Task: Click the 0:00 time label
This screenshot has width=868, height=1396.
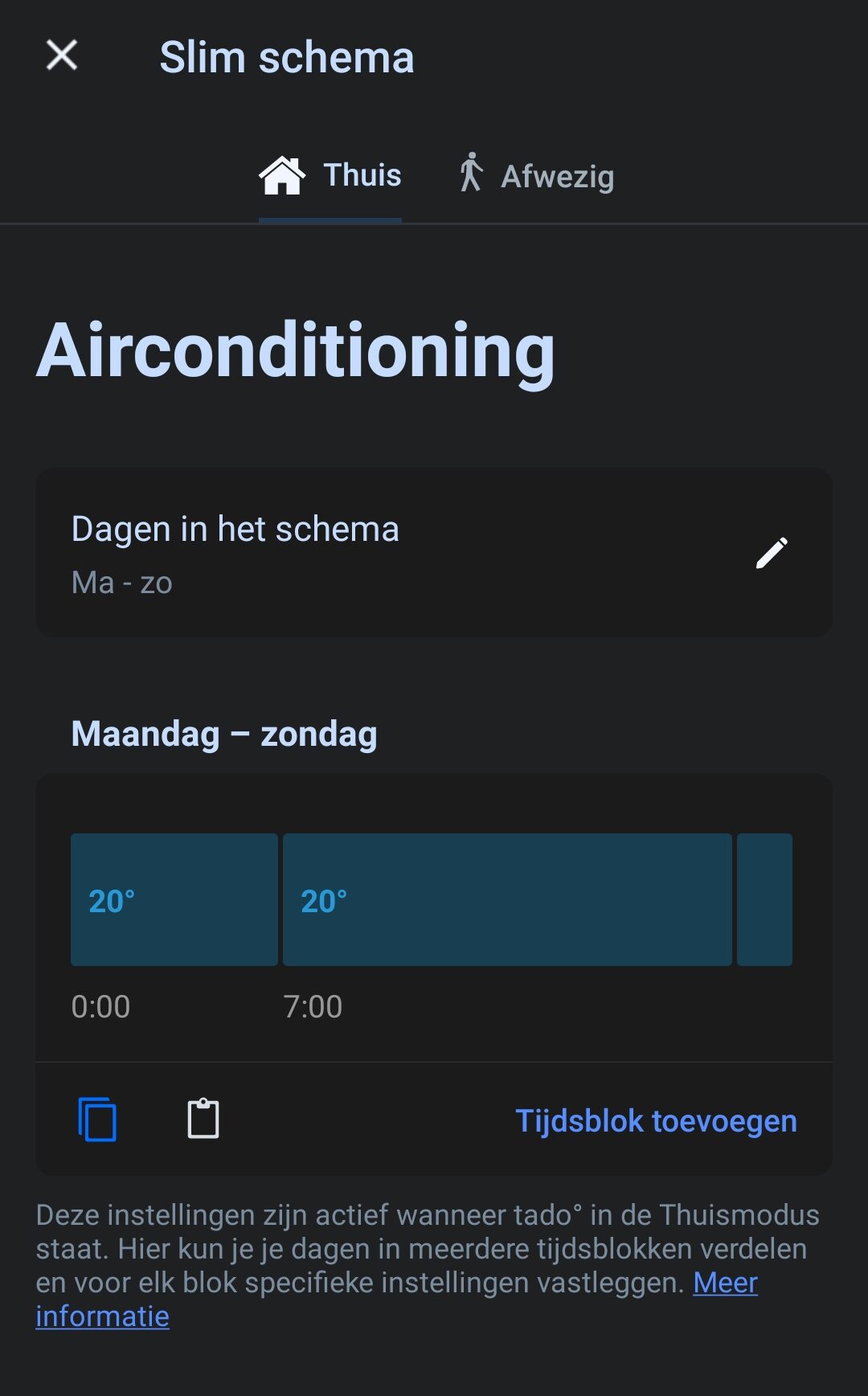Action: pyautogui.click(x=100, y=1006)
